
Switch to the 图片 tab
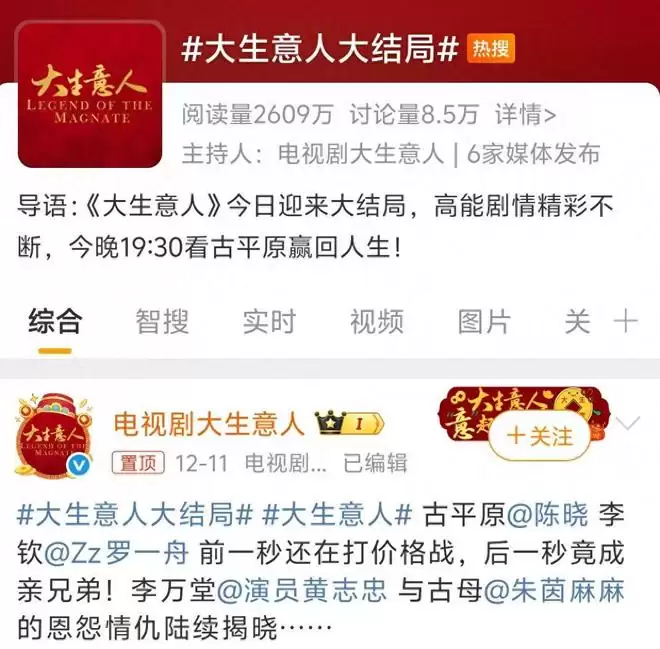(x=483, y=321)
